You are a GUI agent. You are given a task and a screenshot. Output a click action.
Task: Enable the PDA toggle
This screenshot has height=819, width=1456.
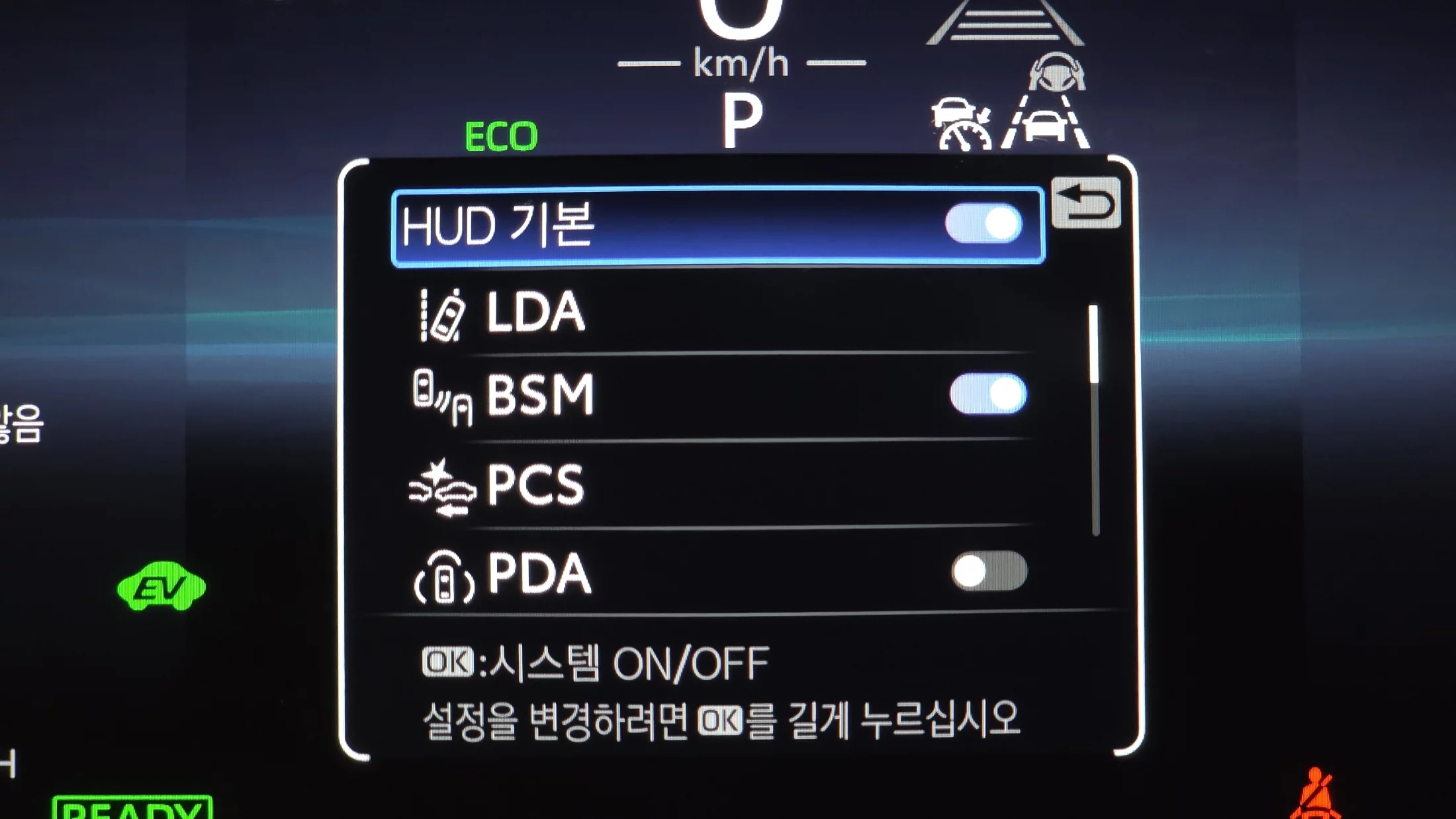click(x=989, y=571)
